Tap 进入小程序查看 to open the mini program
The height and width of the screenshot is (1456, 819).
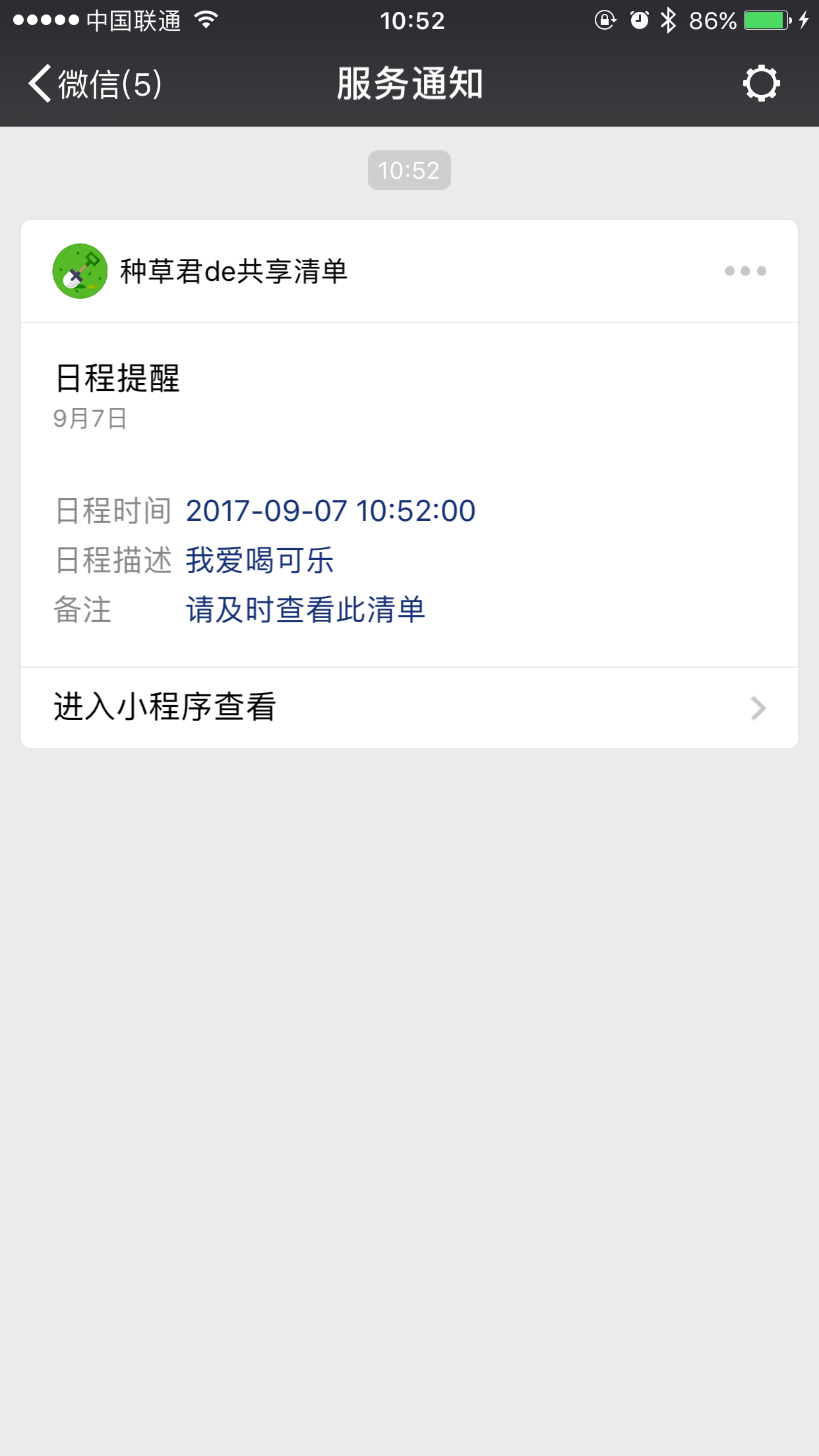(x=409, y=708)
